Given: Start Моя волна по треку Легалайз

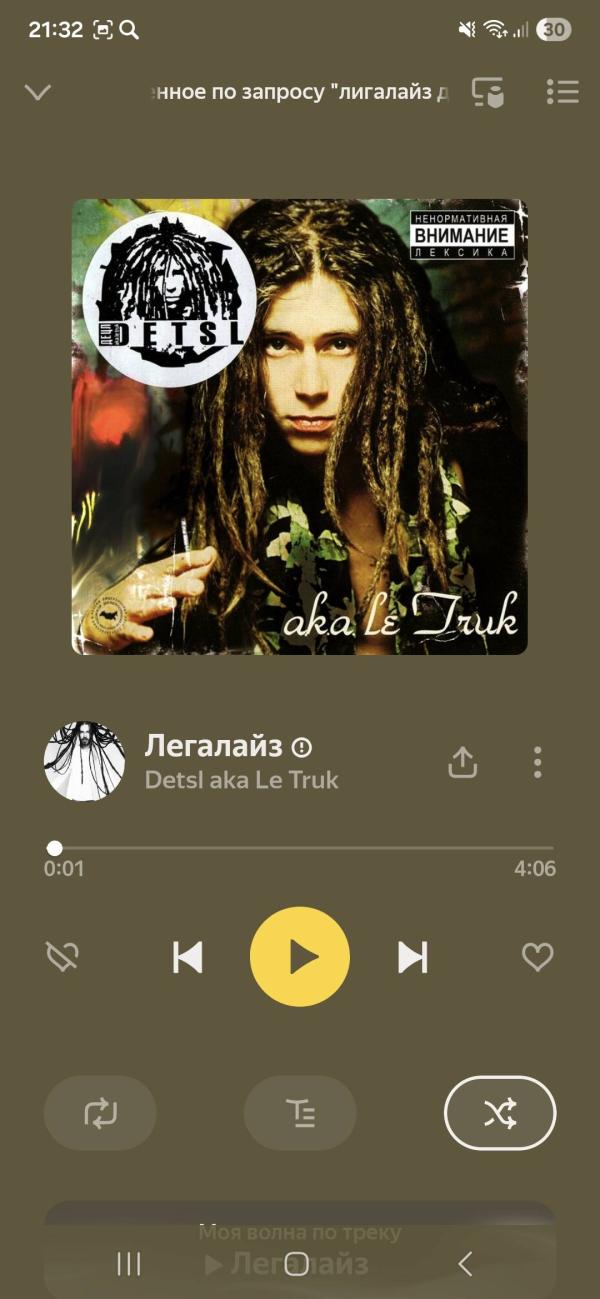Looking at the screenshot, I should (x=300, y=1250).
